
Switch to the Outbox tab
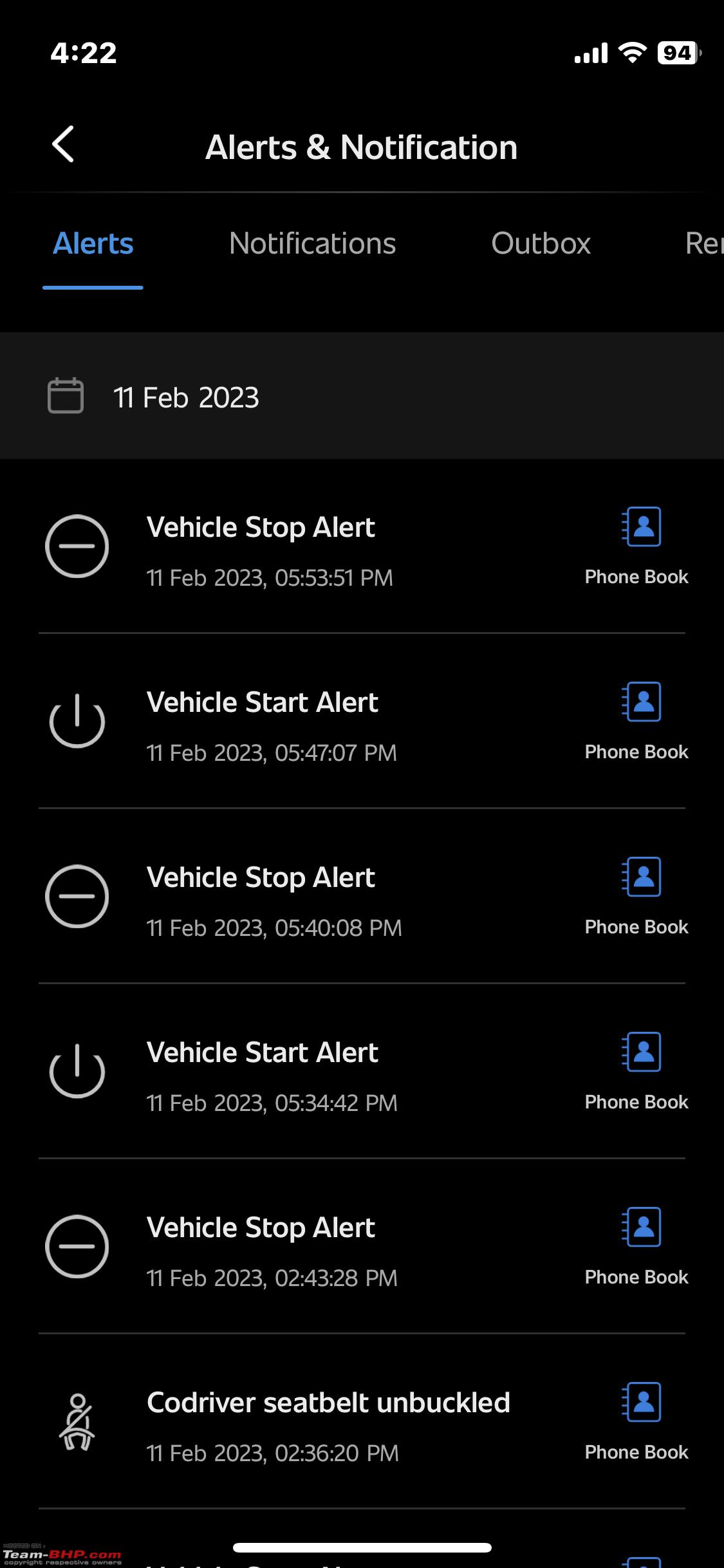point(541,244)
